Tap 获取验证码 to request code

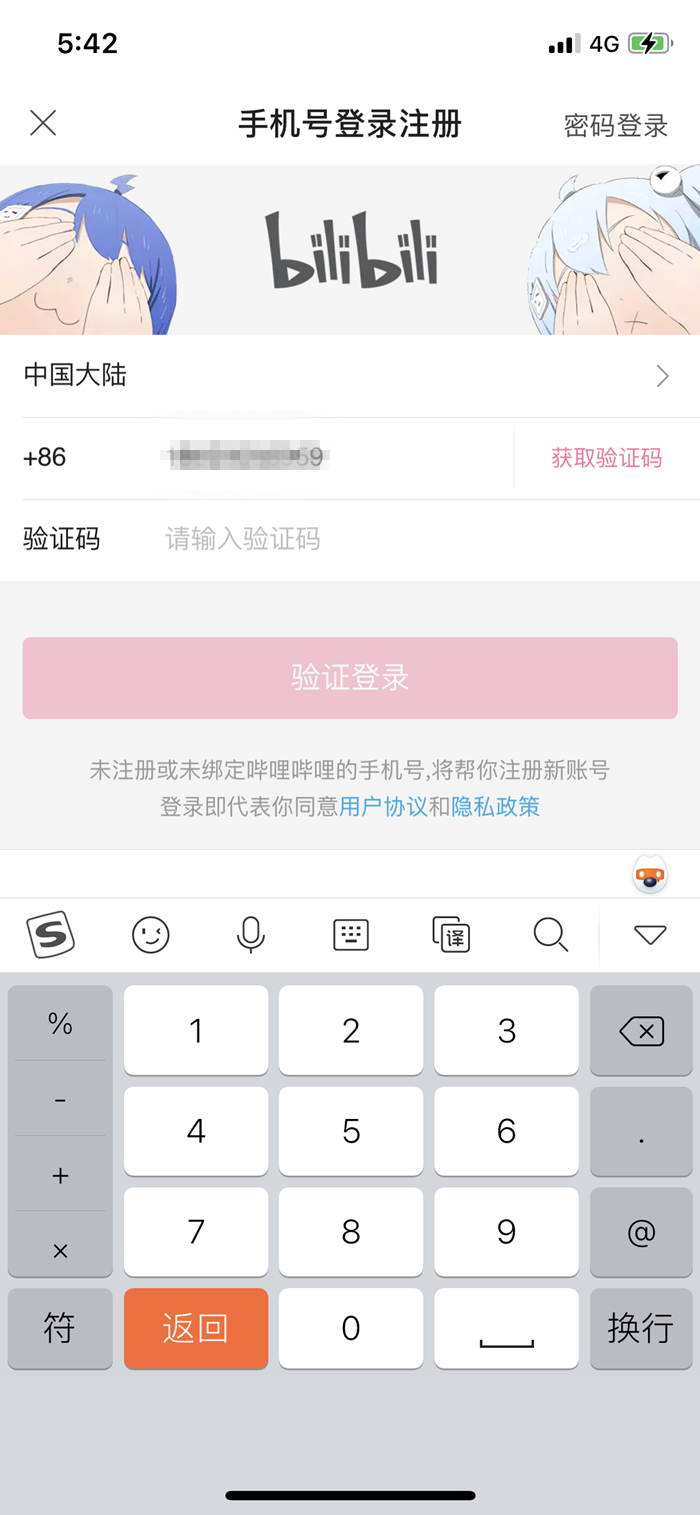click(x=606, y=458)
